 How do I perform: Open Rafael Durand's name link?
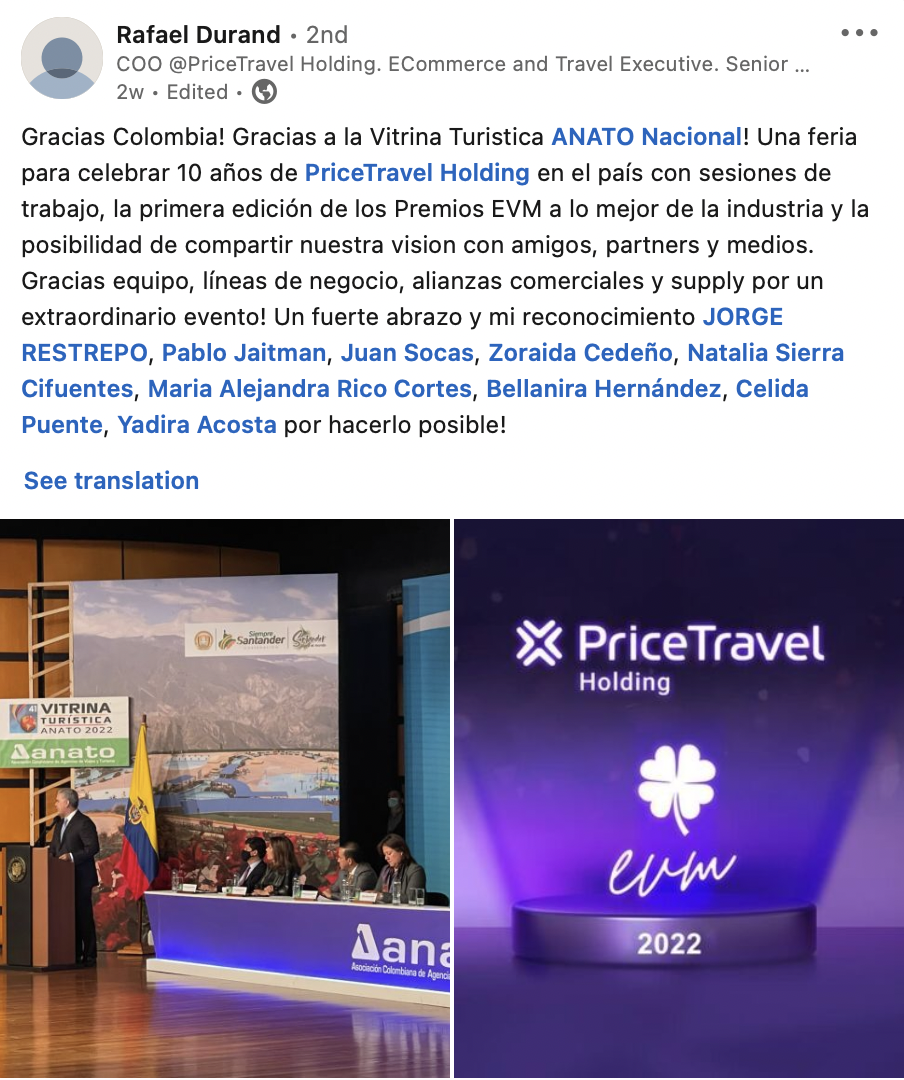[x=198, y=35]
